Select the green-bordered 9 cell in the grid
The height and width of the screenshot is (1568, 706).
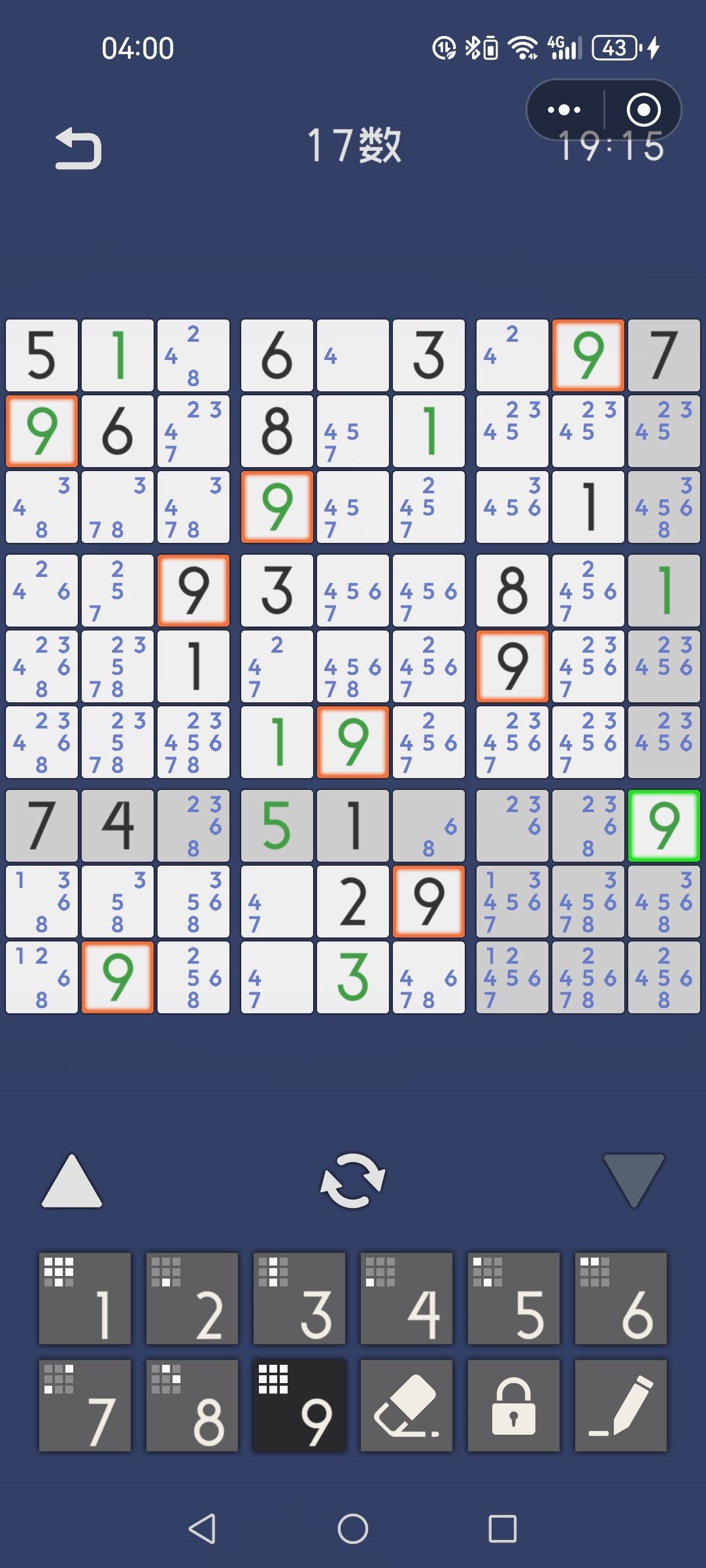click(x=664, y=823)
